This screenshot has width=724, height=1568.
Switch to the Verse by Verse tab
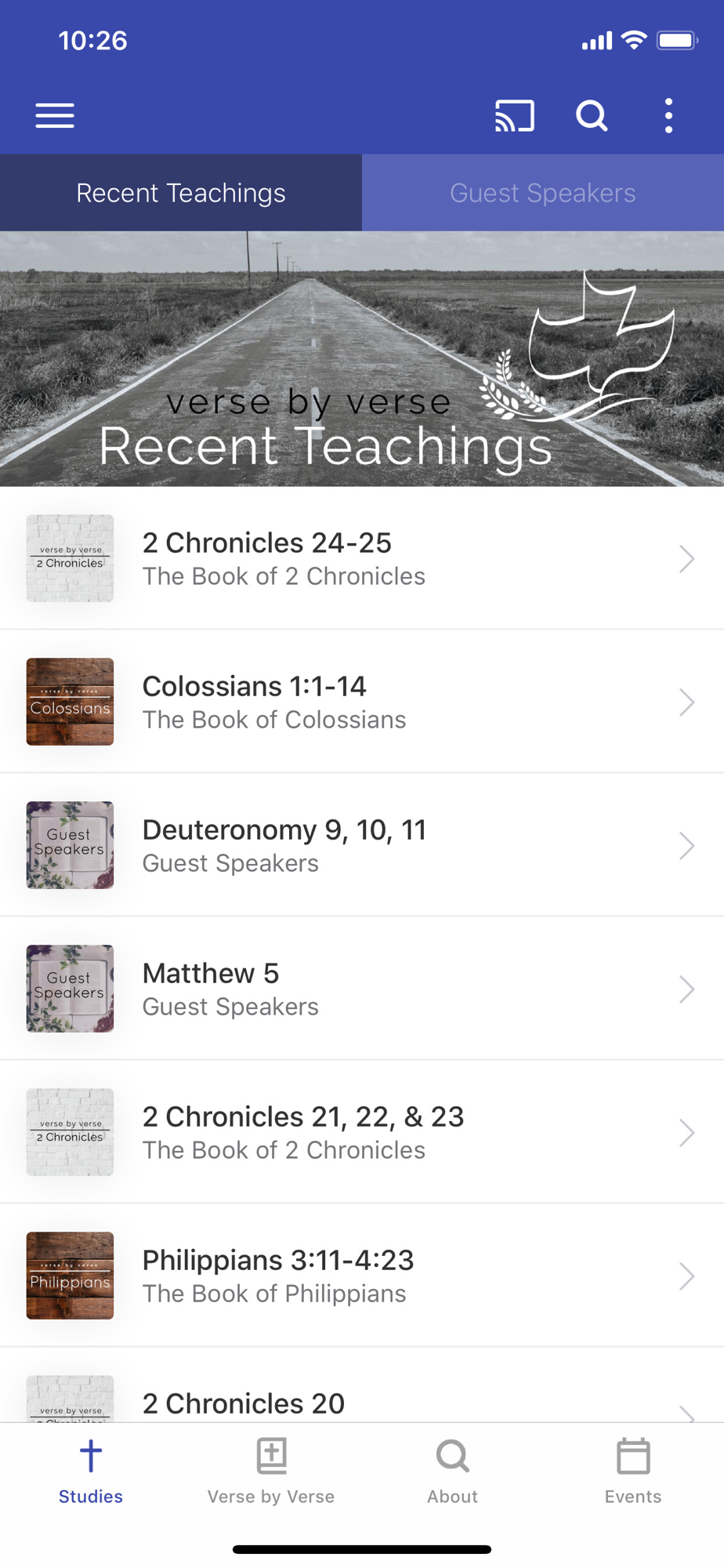coord(271,1472)
